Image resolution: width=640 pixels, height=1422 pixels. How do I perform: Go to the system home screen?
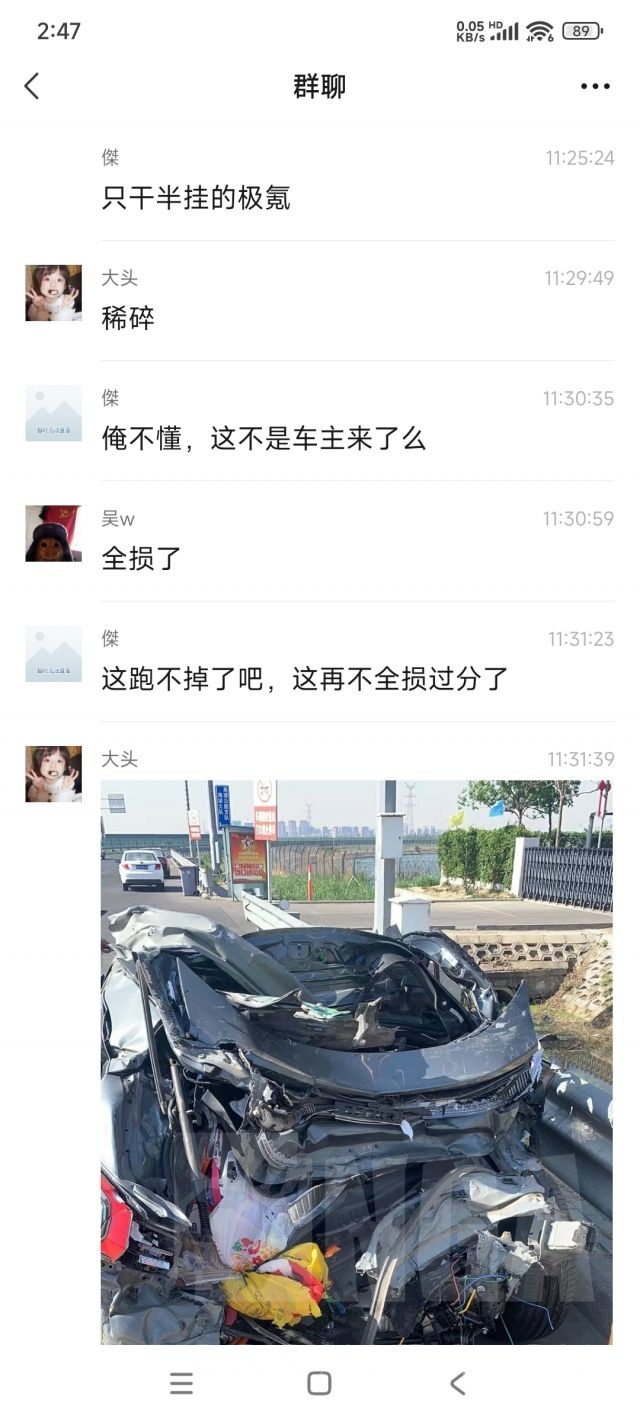click(x=319, y=1383)
